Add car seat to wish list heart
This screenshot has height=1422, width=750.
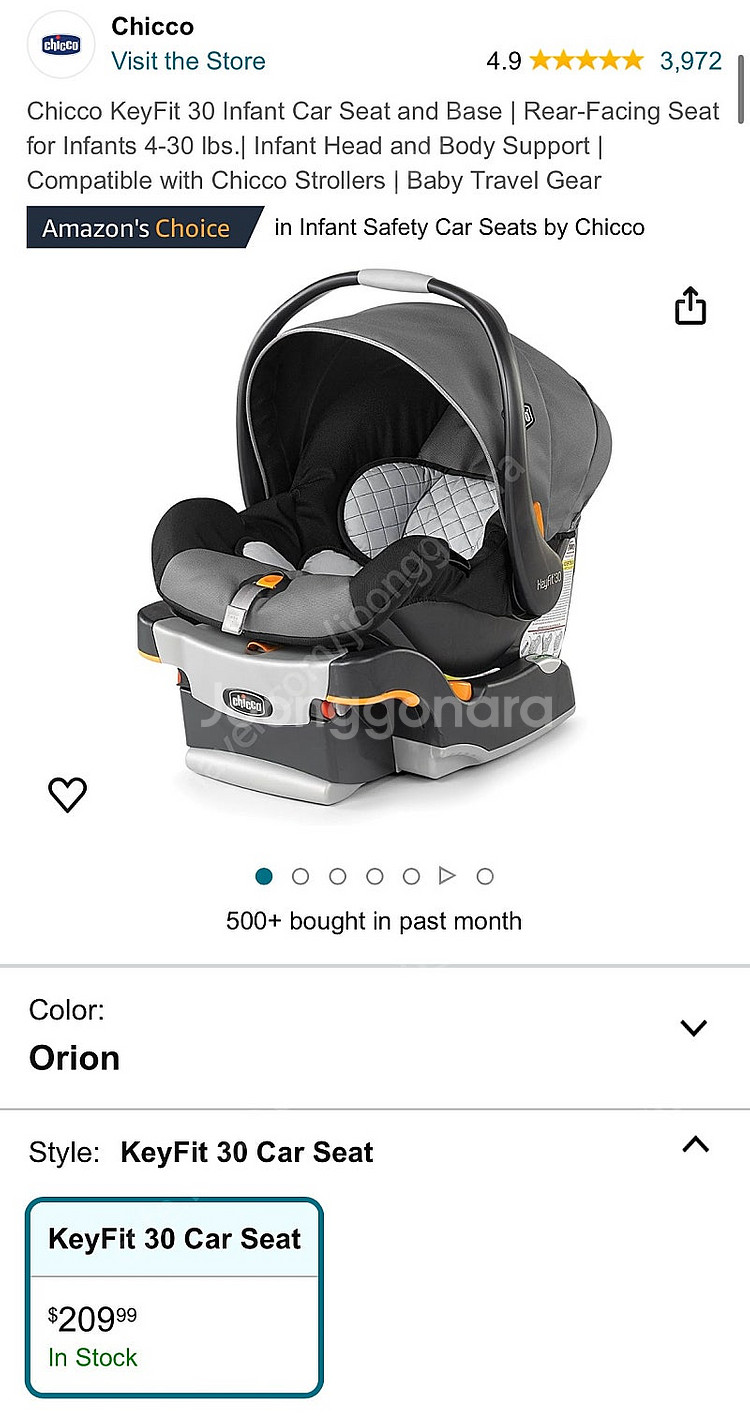68,795
